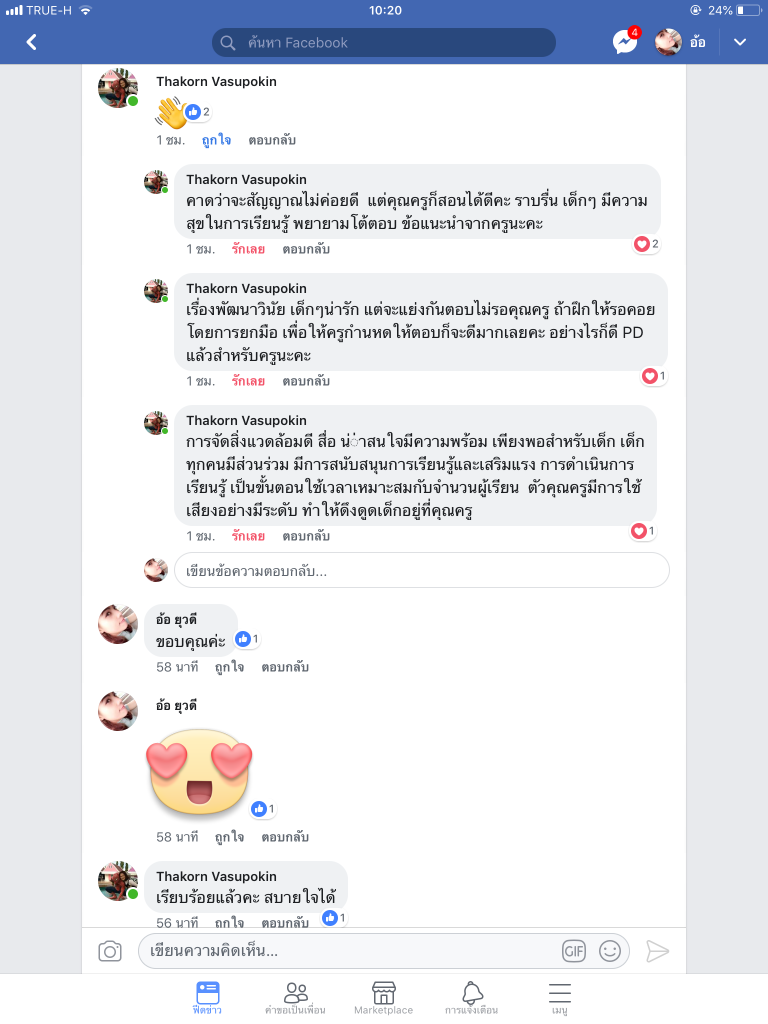
Task: Like the ขอบคุณค่ะ comment
Action: coord(230,667)
